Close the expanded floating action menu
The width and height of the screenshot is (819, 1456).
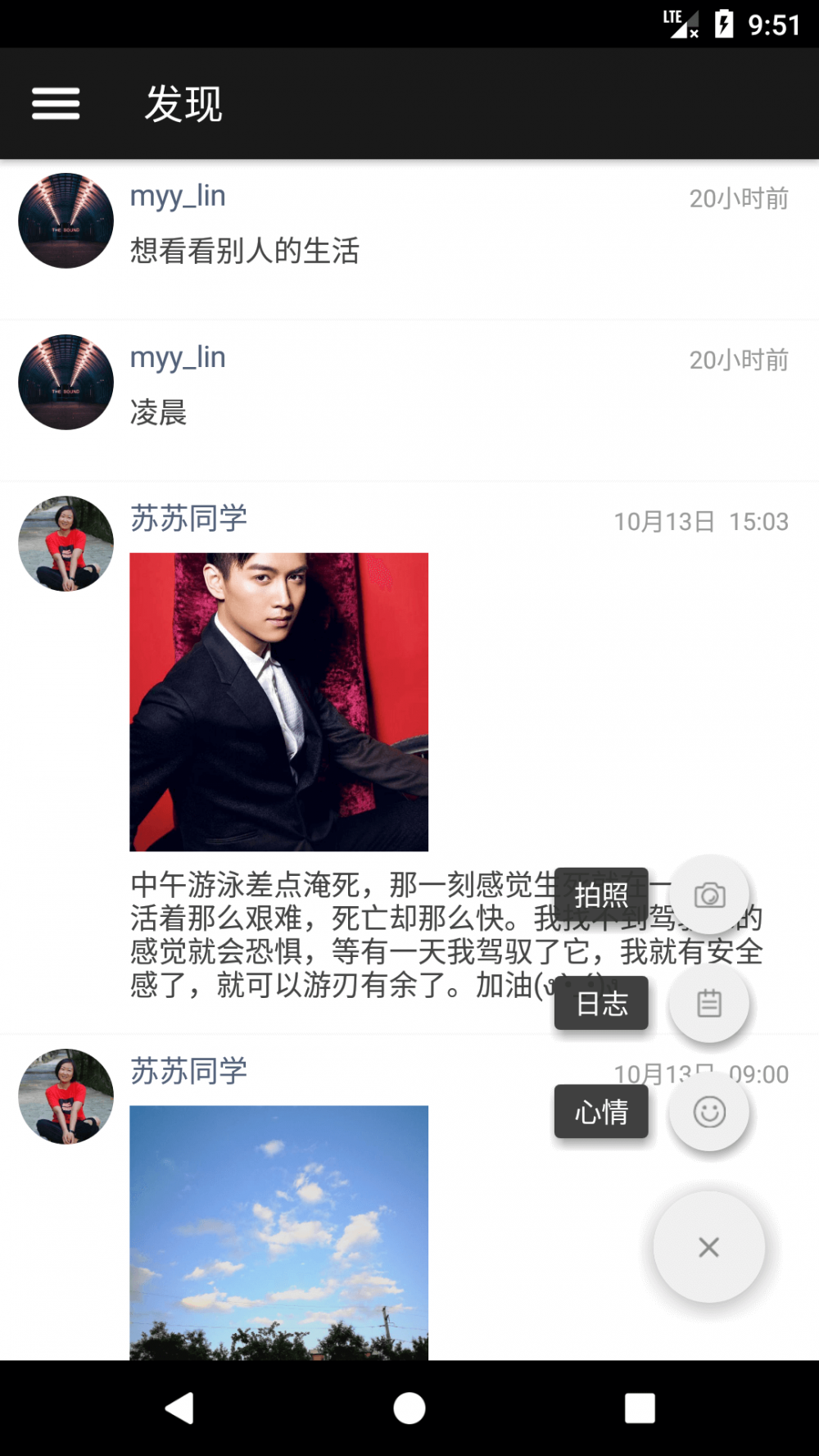[709, 1247]
